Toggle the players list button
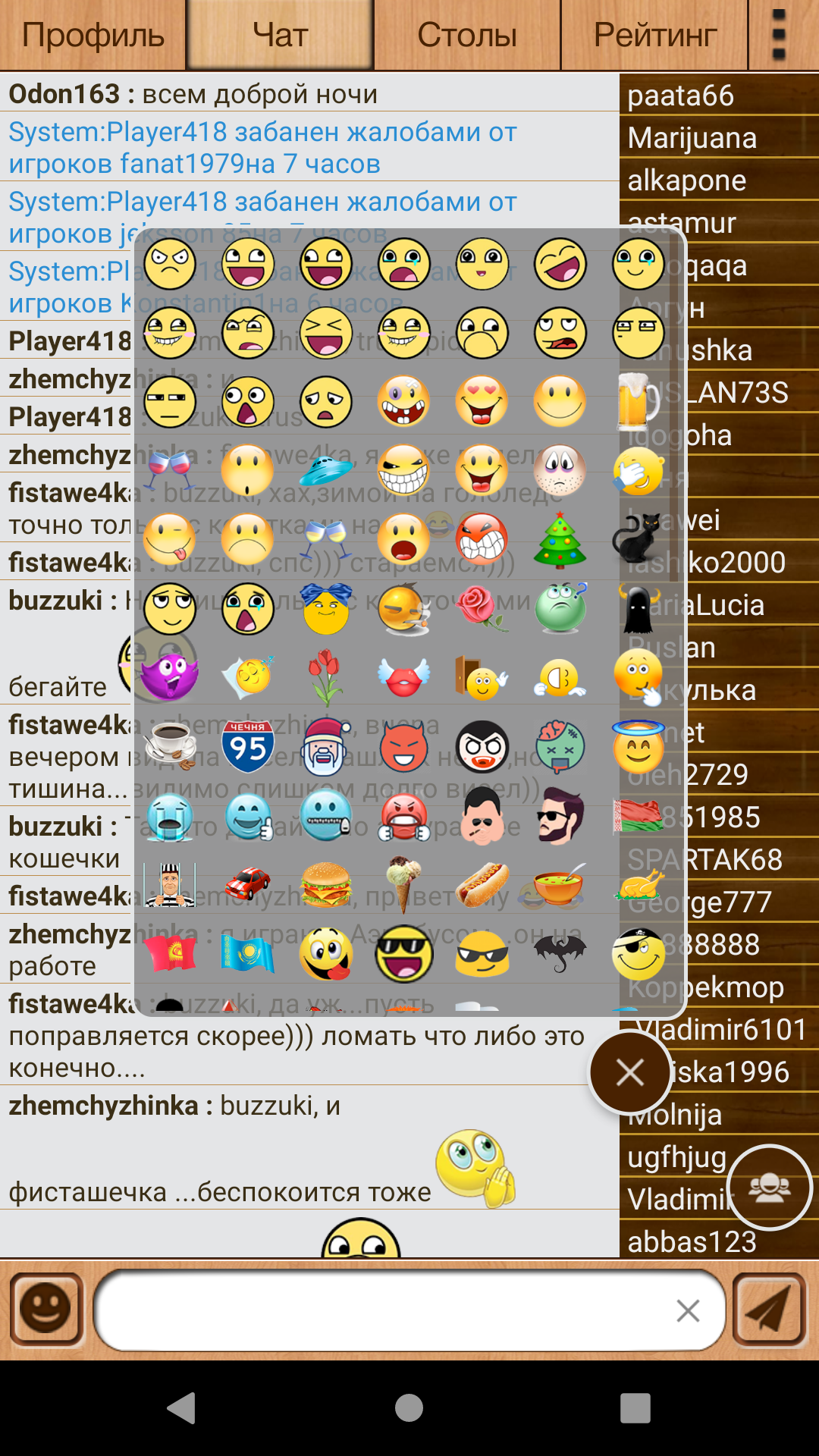Viewport: 819px width, 1456px height. (x=769, y=1187)
